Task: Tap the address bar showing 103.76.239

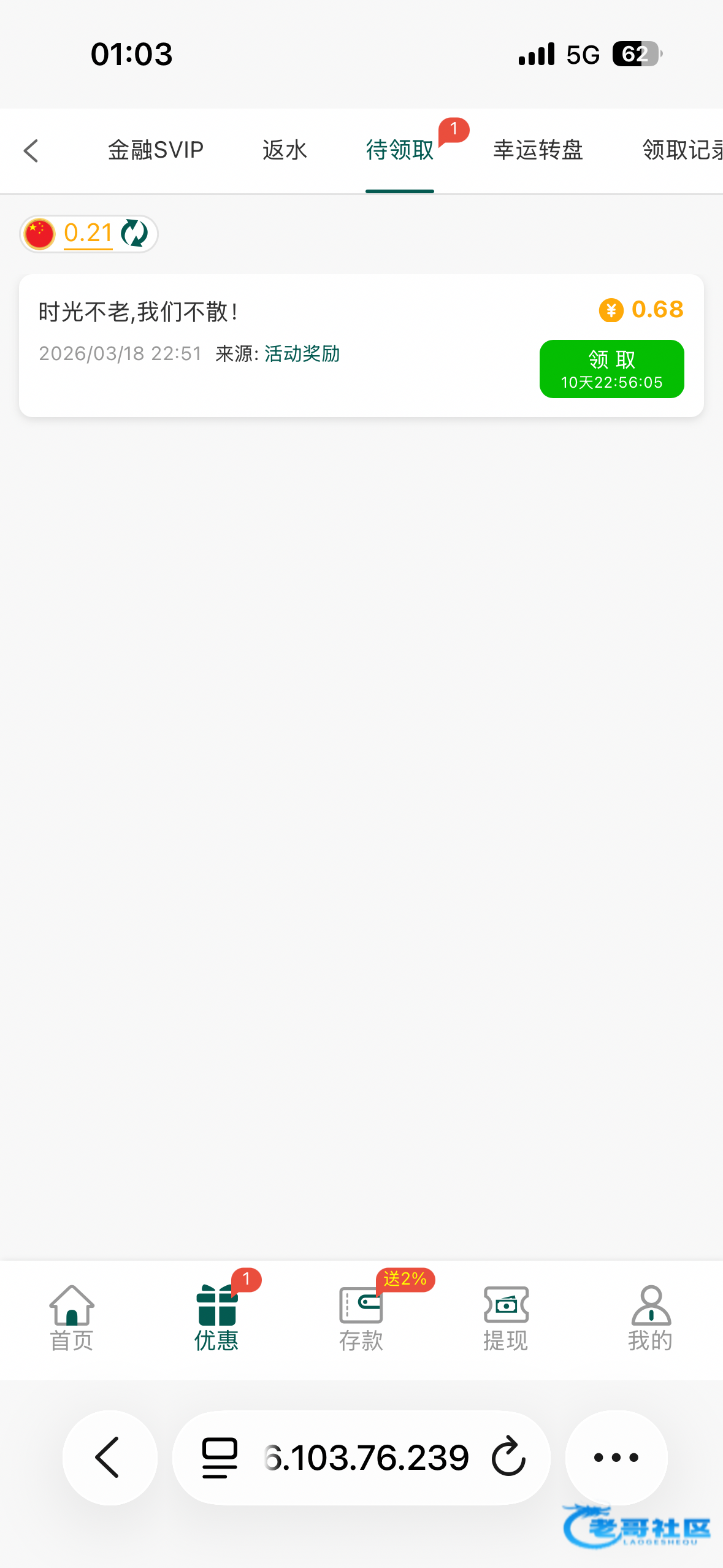Action: [368, 1458]
